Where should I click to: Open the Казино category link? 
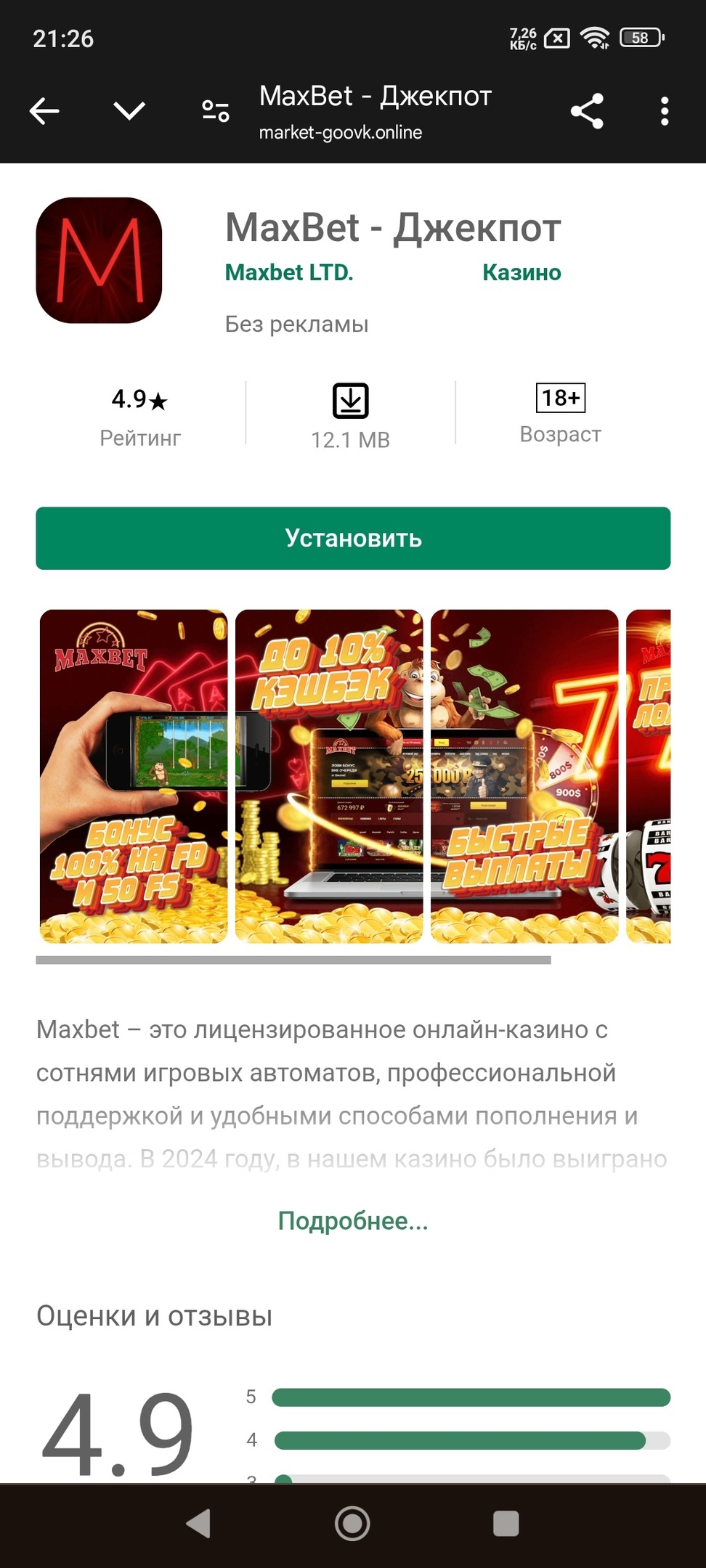pos(522,272)
